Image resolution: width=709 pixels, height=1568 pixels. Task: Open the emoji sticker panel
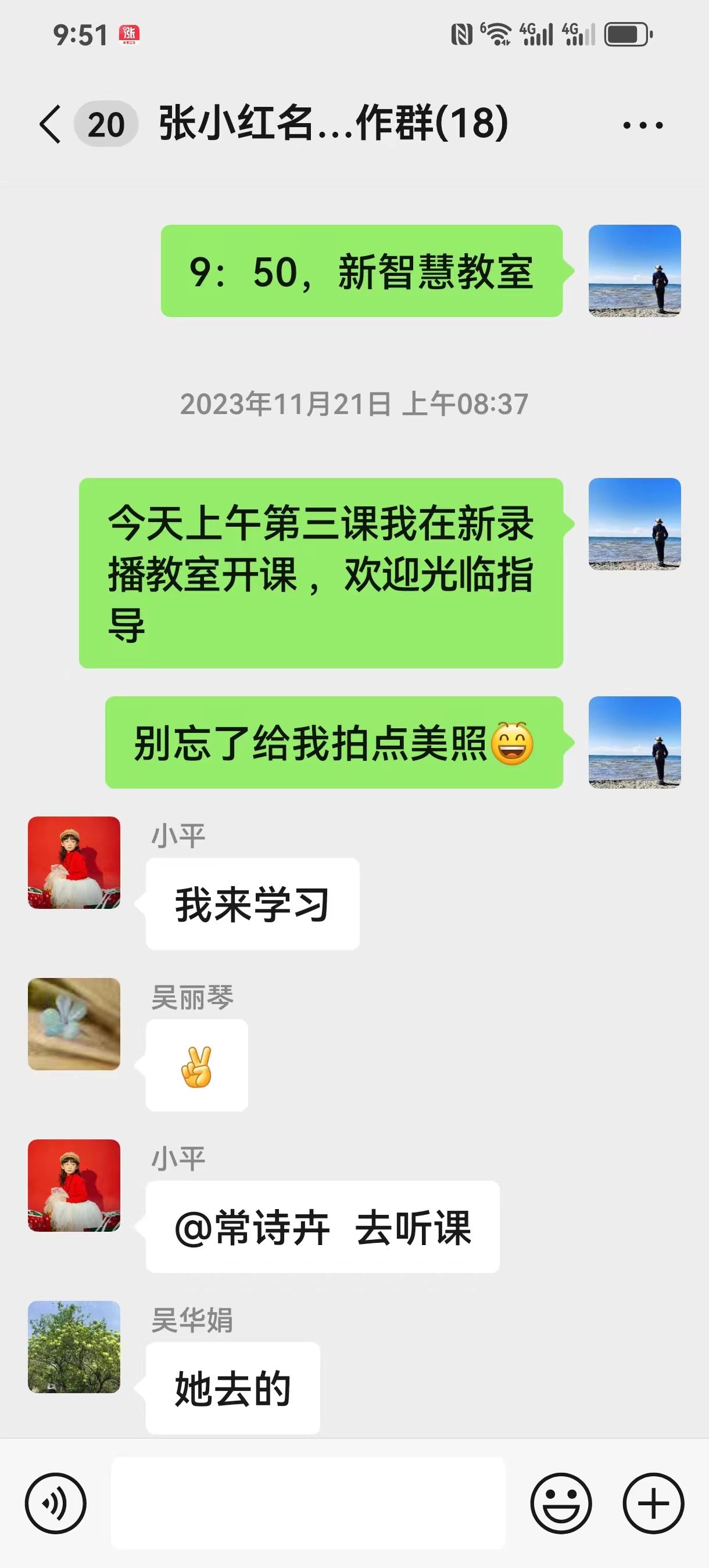[x=560, y=1503]
